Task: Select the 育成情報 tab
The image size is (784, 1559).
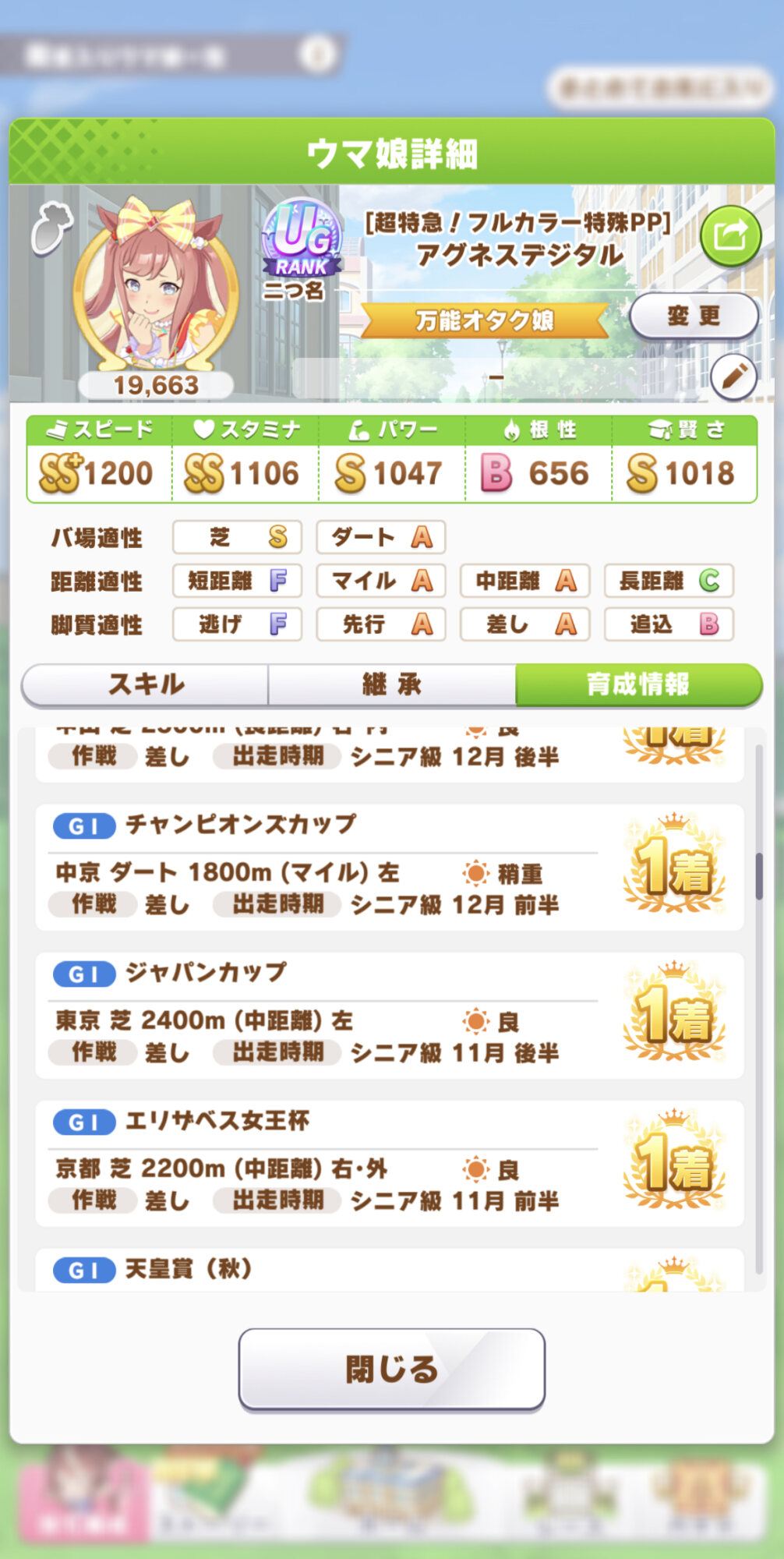Action: point(637,684)
